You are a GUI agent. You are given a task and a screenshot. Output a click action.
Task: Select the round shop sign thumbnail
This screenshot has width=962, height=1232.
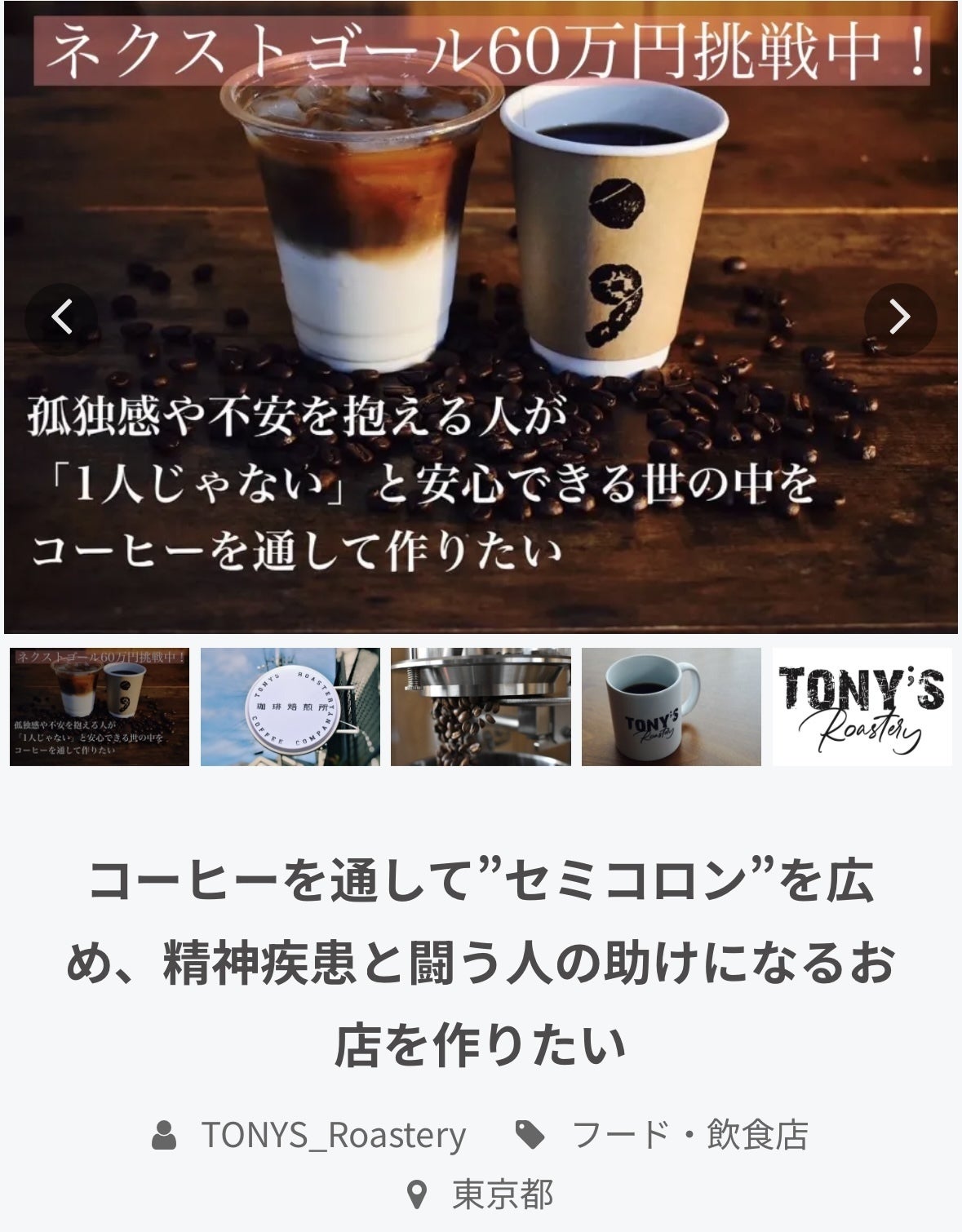[290, 707]
